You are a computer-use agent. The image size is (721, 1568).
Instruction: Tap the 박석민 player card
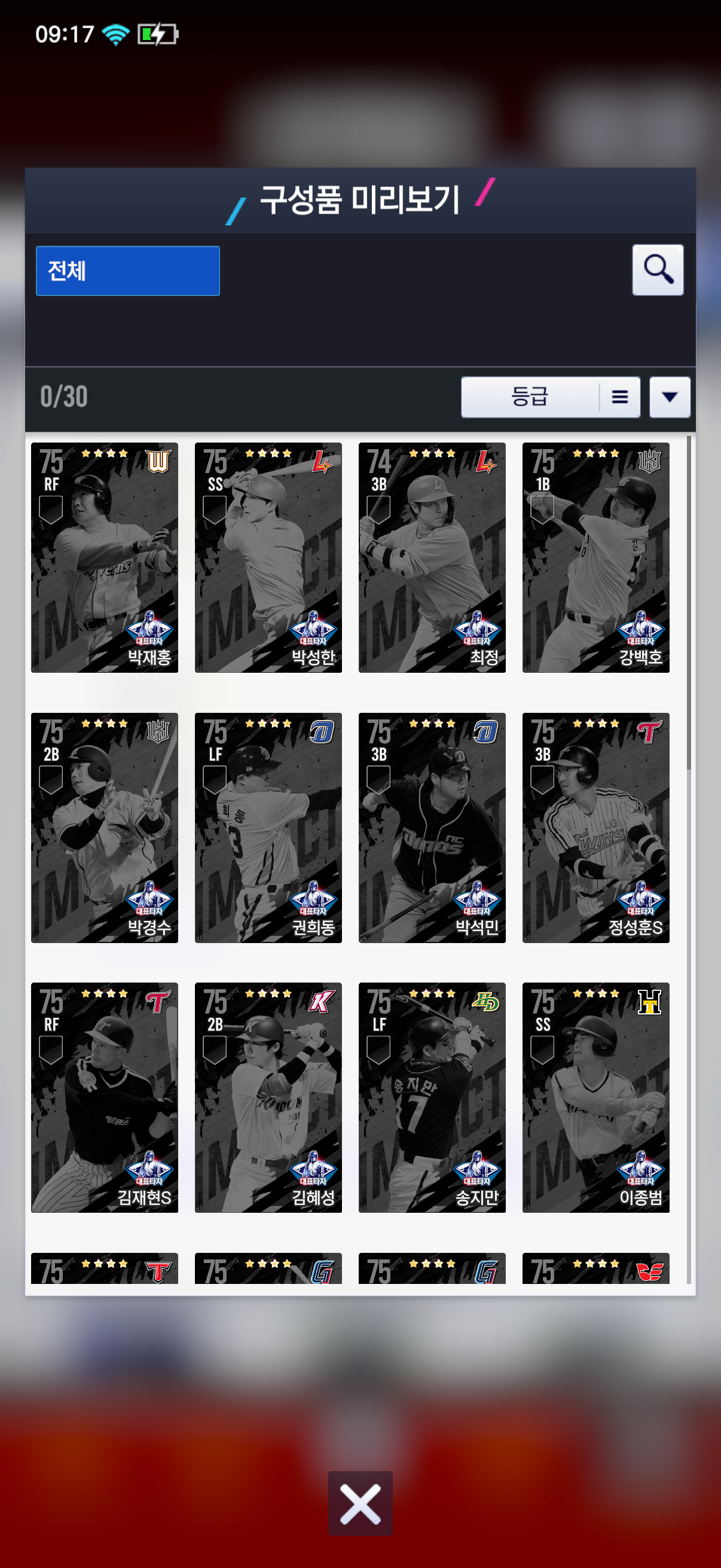(x=432, y=827)
